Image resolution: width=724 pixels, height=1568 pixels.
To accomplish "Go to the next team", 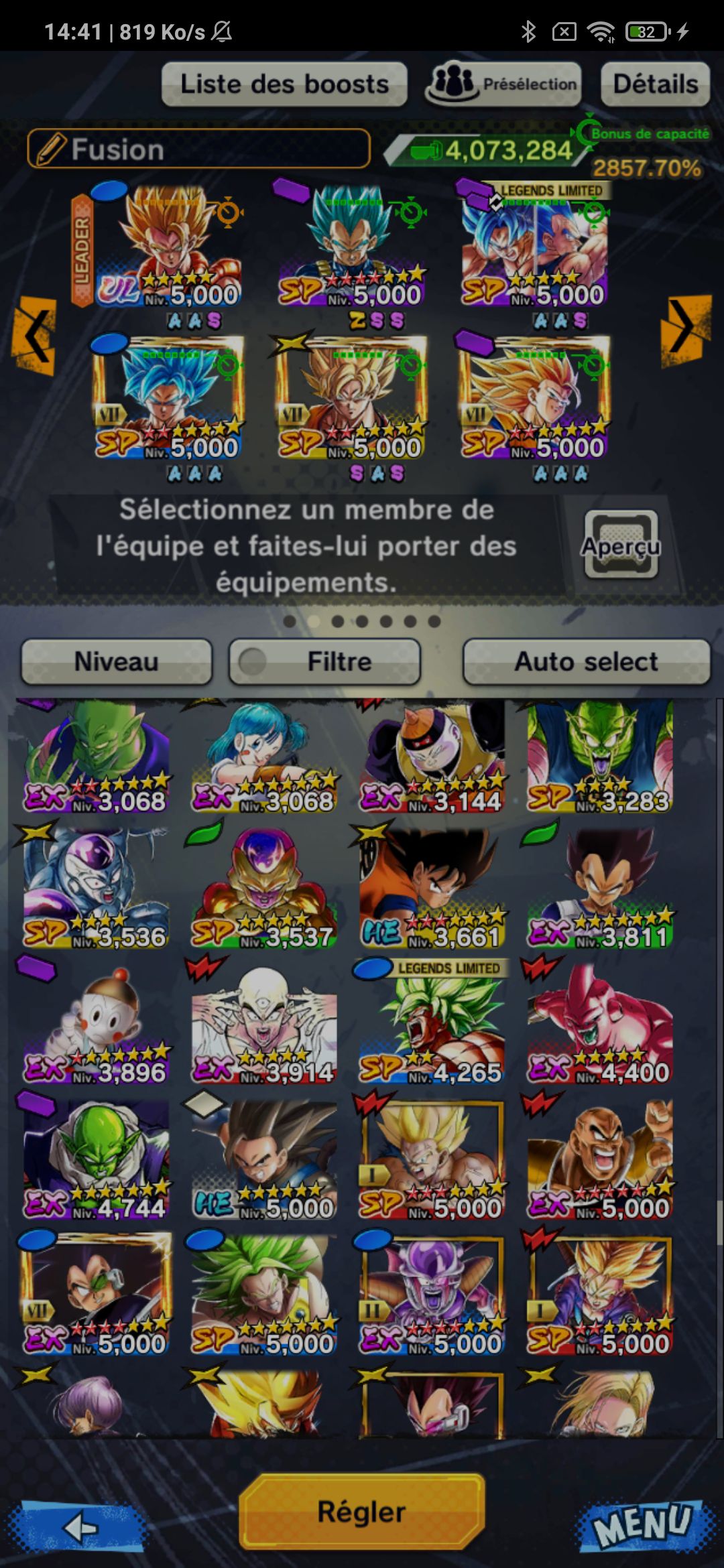I will 685,328.
